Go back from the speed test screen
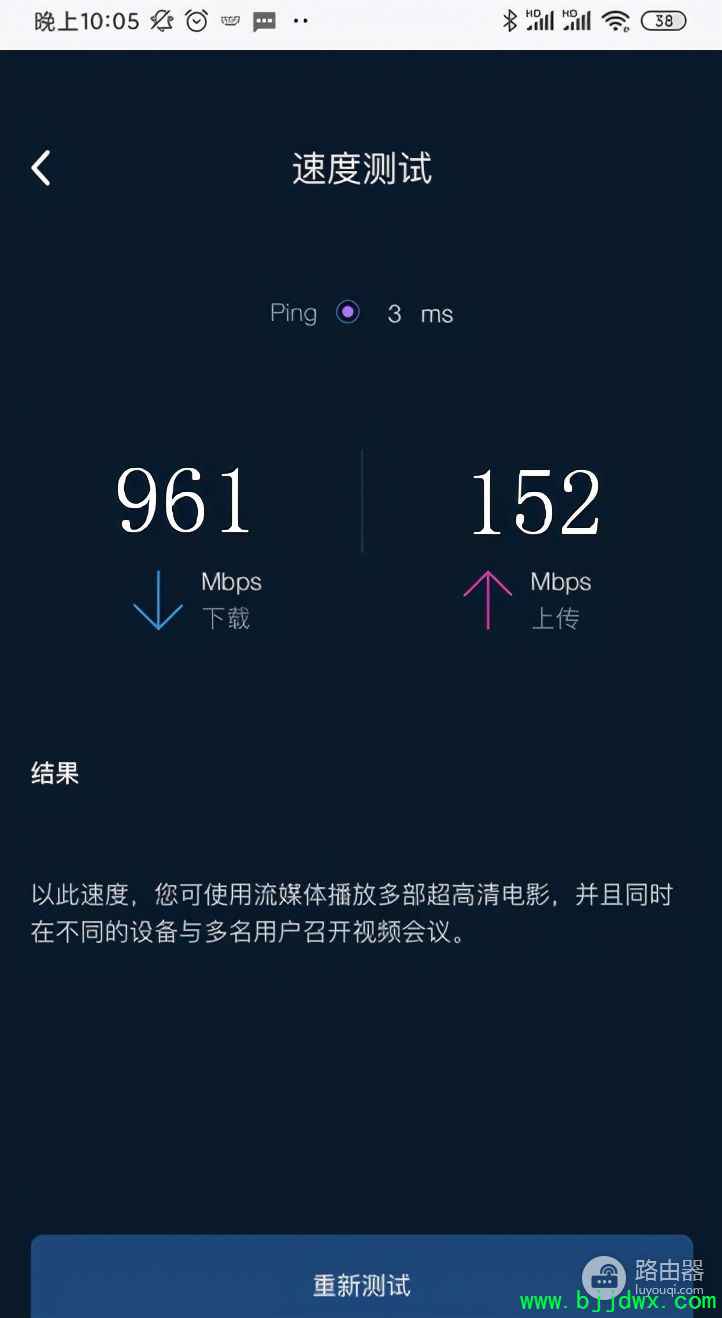The height and width of the screenshot is (1318, 722). [41, 168]
